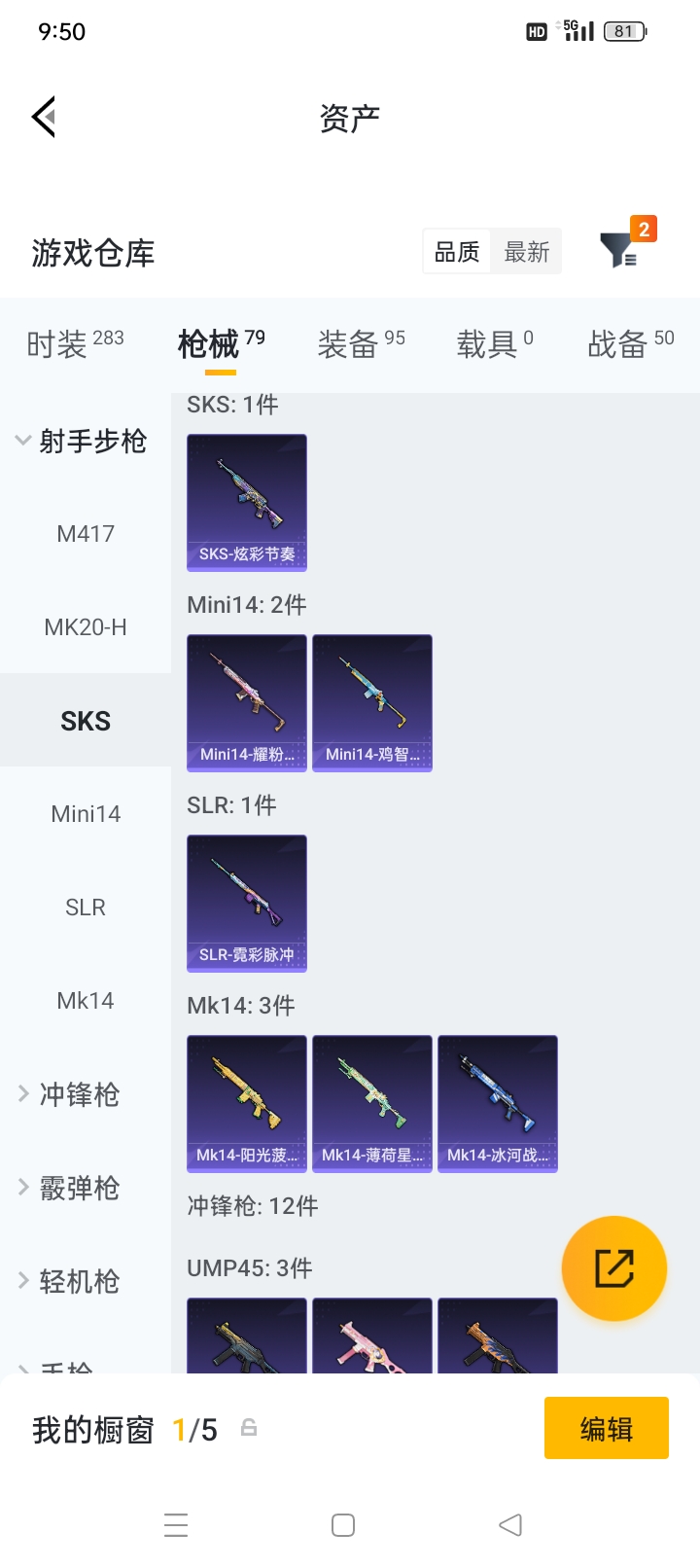Open the Mk14-阳光菠… skin tile
700x1568 pixels.
pyautogui.click(x=247, y=1103)
